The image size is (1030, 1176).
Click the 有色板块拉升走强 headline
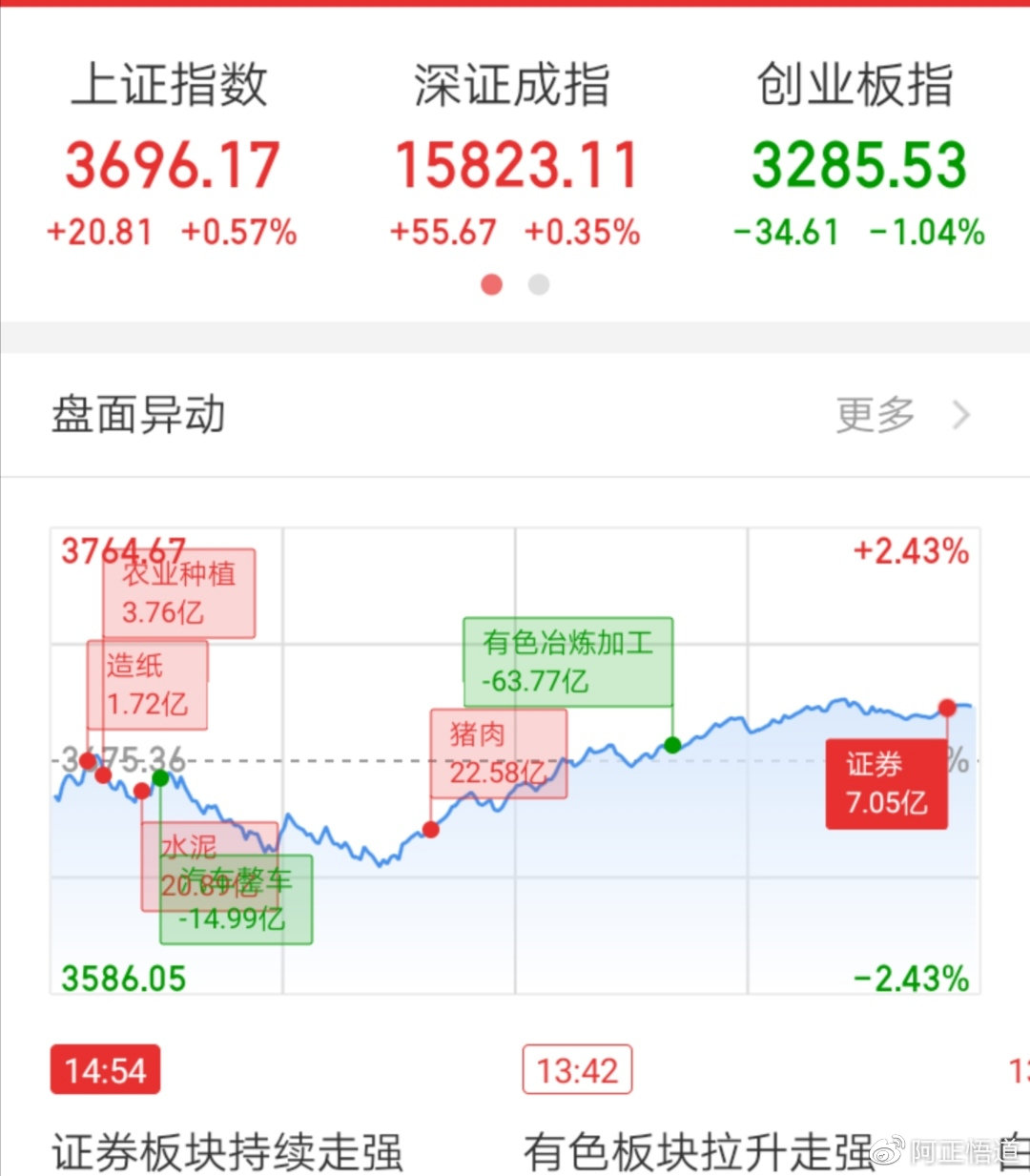[x=696, y=1151]
